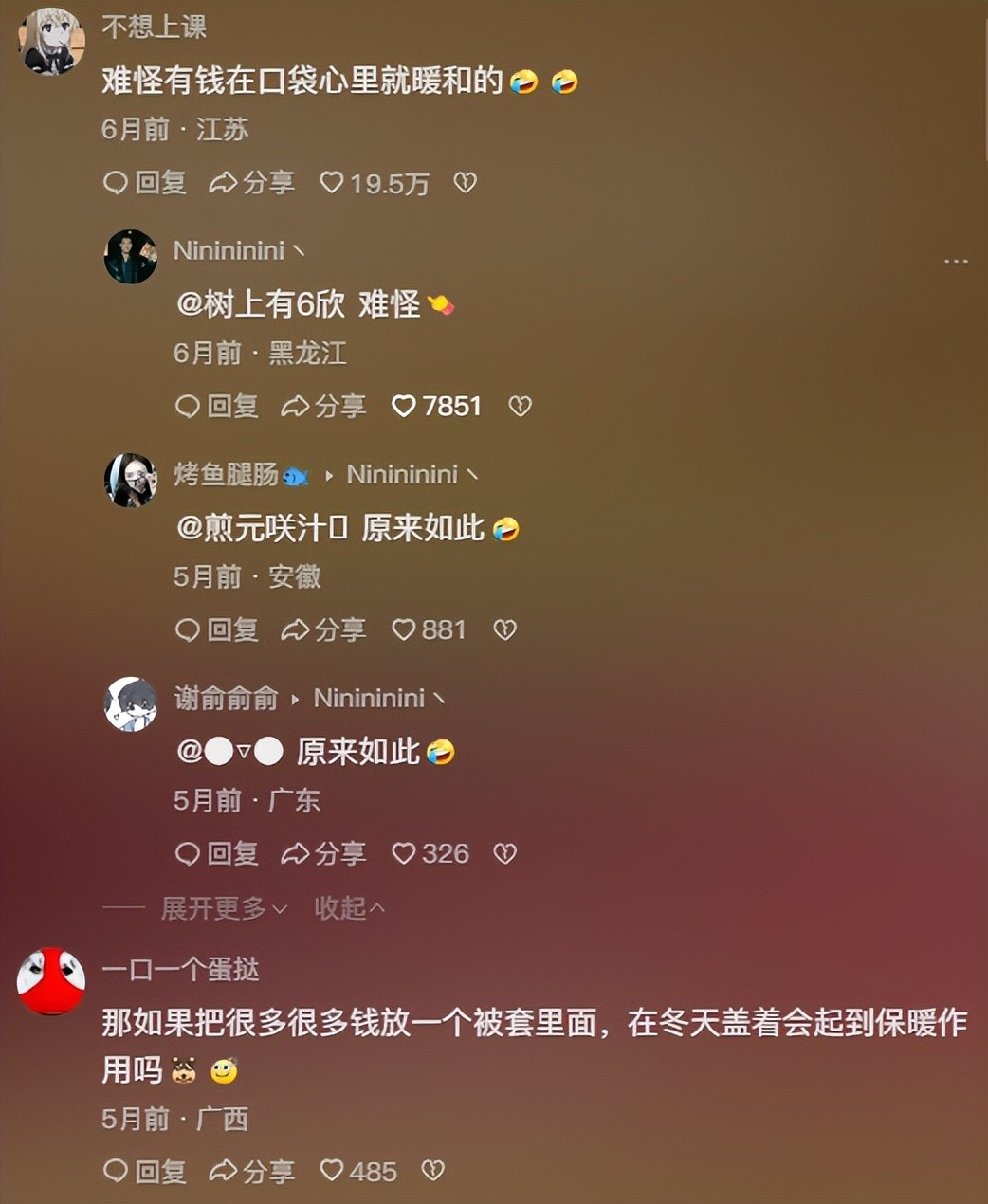The height and width of the screenshot is (1204, 988).
Task: Open the three-dot menu beside Ninininini's comment
Action: tap(956, 261)
